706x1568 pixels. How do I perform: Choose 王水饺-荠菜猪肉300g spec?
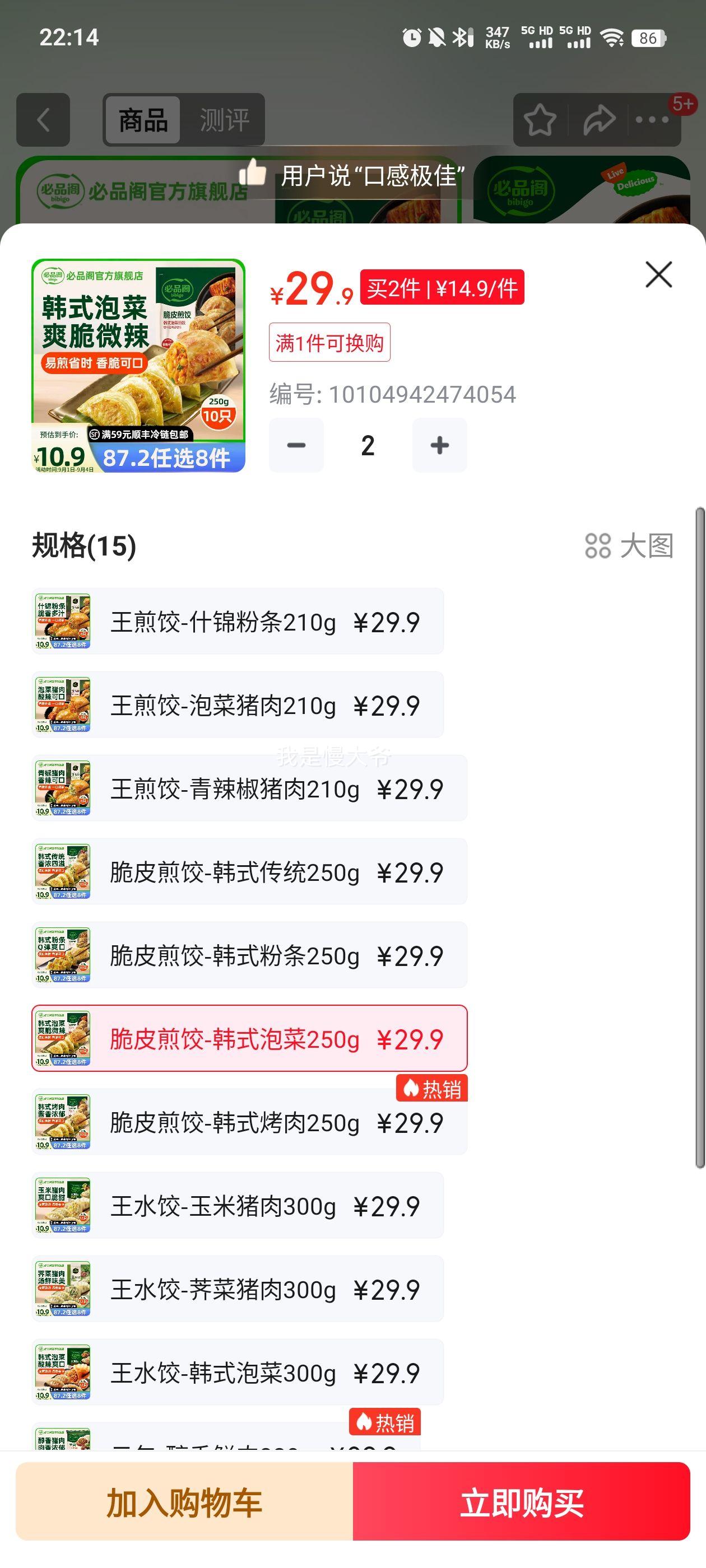pyautogui.click(x=238, y=1289)
